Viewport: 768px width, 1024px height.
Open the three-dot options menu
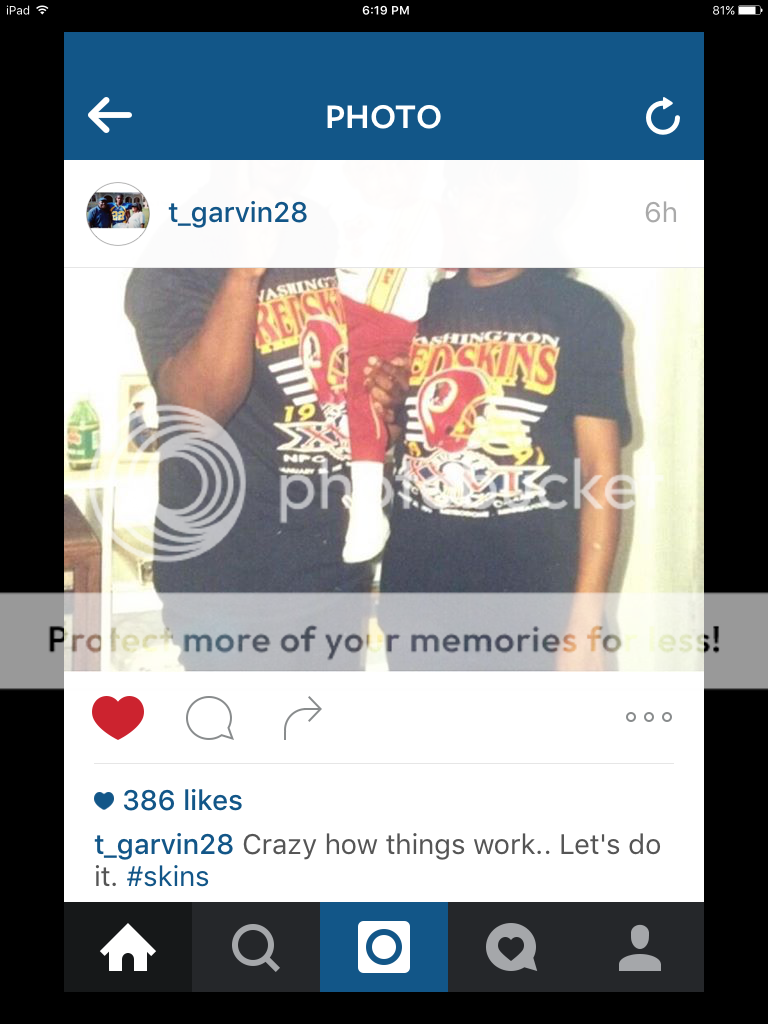click(648, 717)
